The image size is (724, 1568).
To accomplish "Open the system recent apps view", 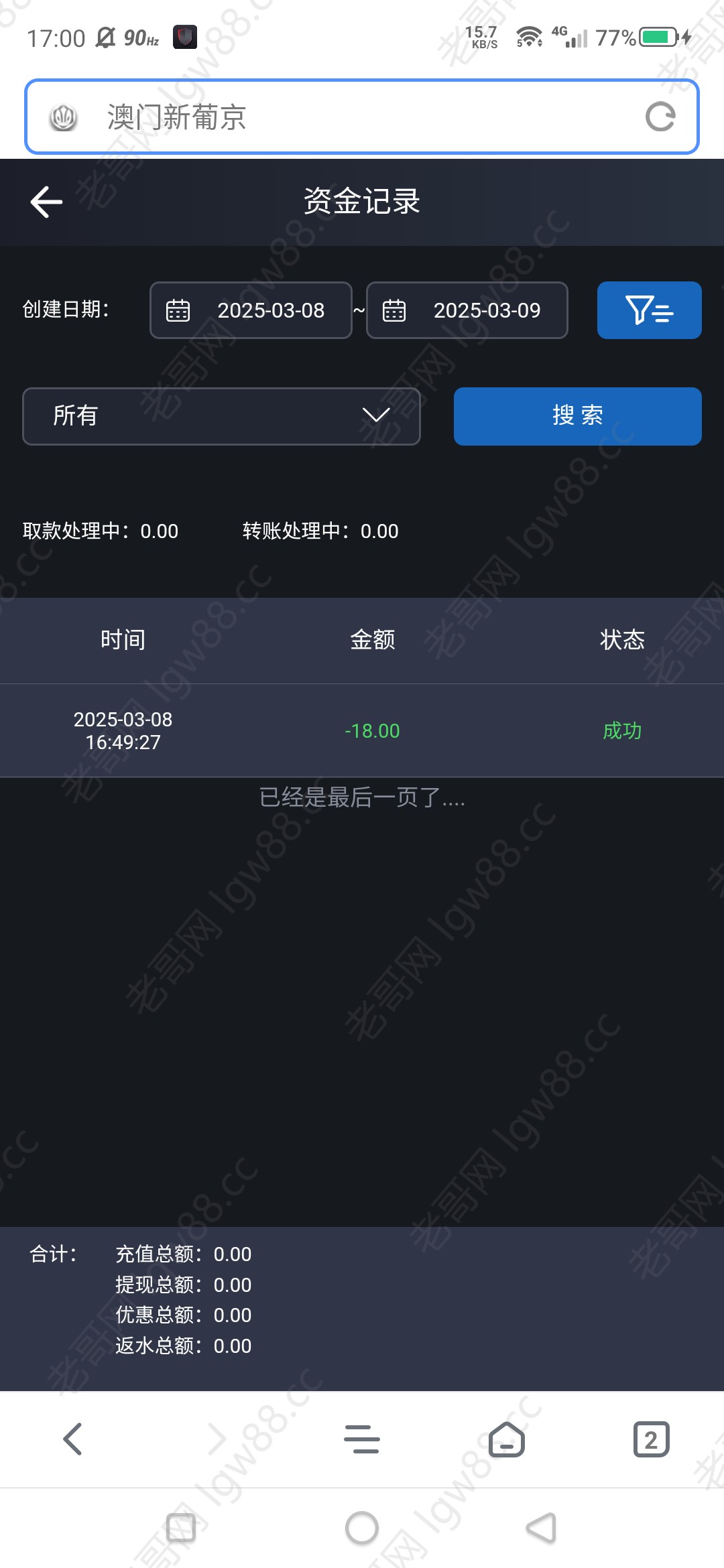I will coord(181,1528).
